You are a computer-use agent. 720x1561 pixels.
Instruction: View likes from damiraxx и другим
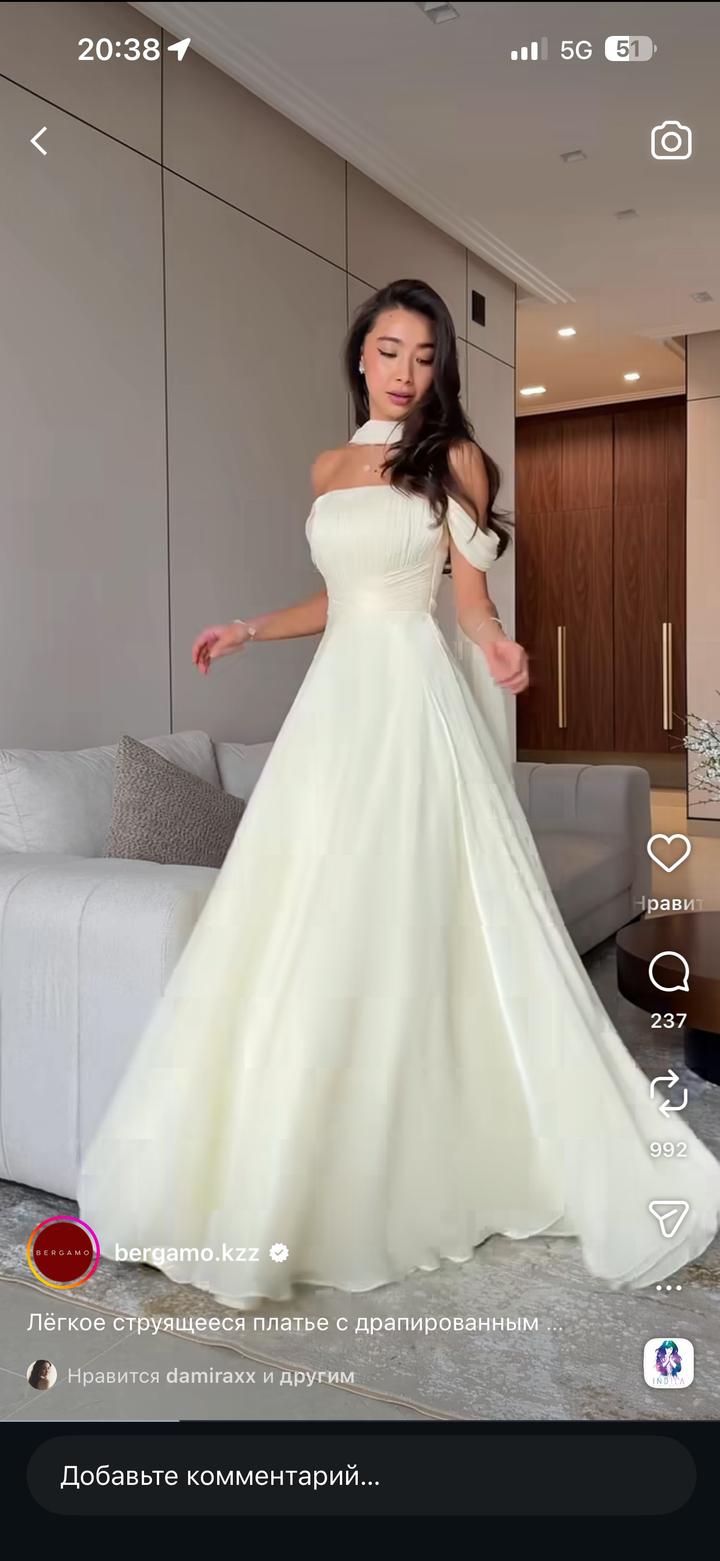click(x=210, y=1376)
